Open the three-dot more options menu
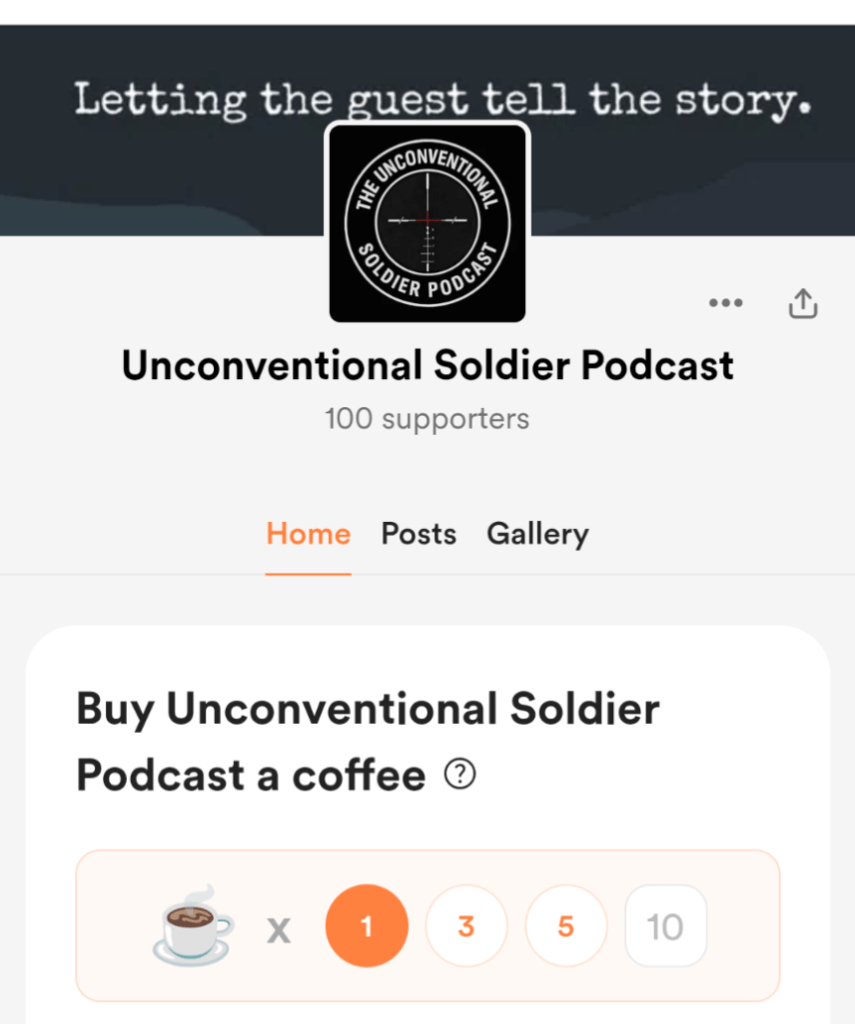The height and width of the screenshot is (1024, 855). [725, 304]
